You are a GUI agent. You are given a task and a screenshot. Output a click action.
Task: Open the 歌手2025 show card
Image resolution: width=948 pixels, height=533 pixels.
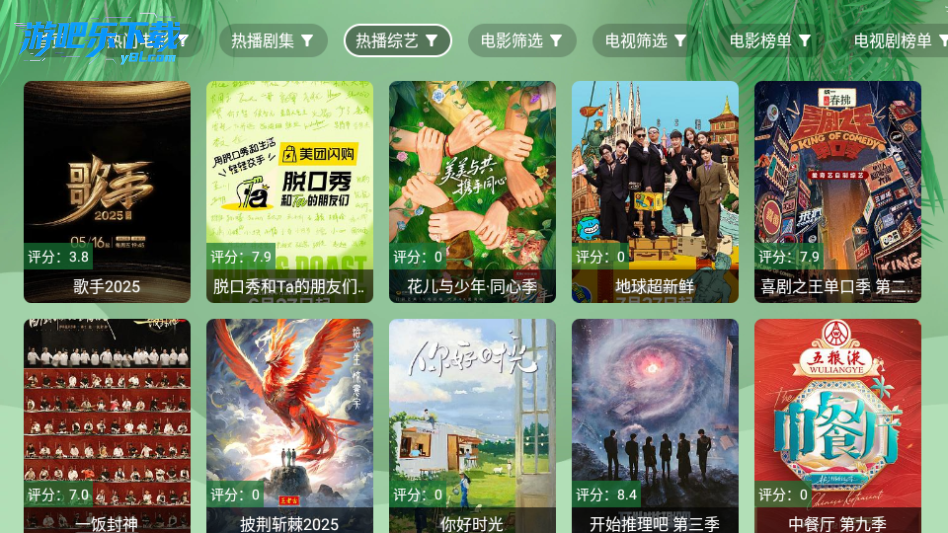pyautogui.click(x=107, y=191)
